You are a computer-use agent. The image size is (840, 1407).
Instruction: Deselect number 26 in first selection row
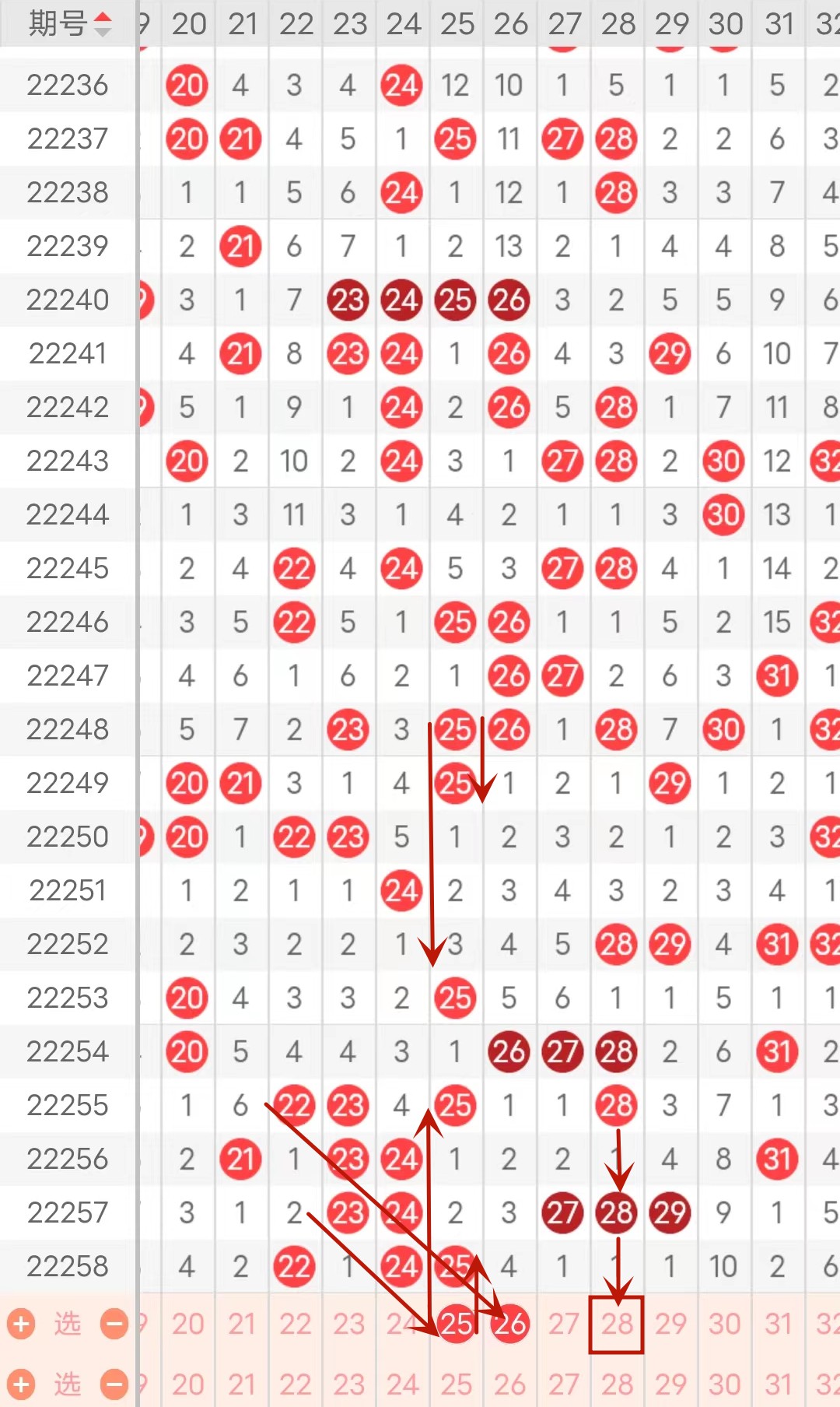click(509, 1324)
